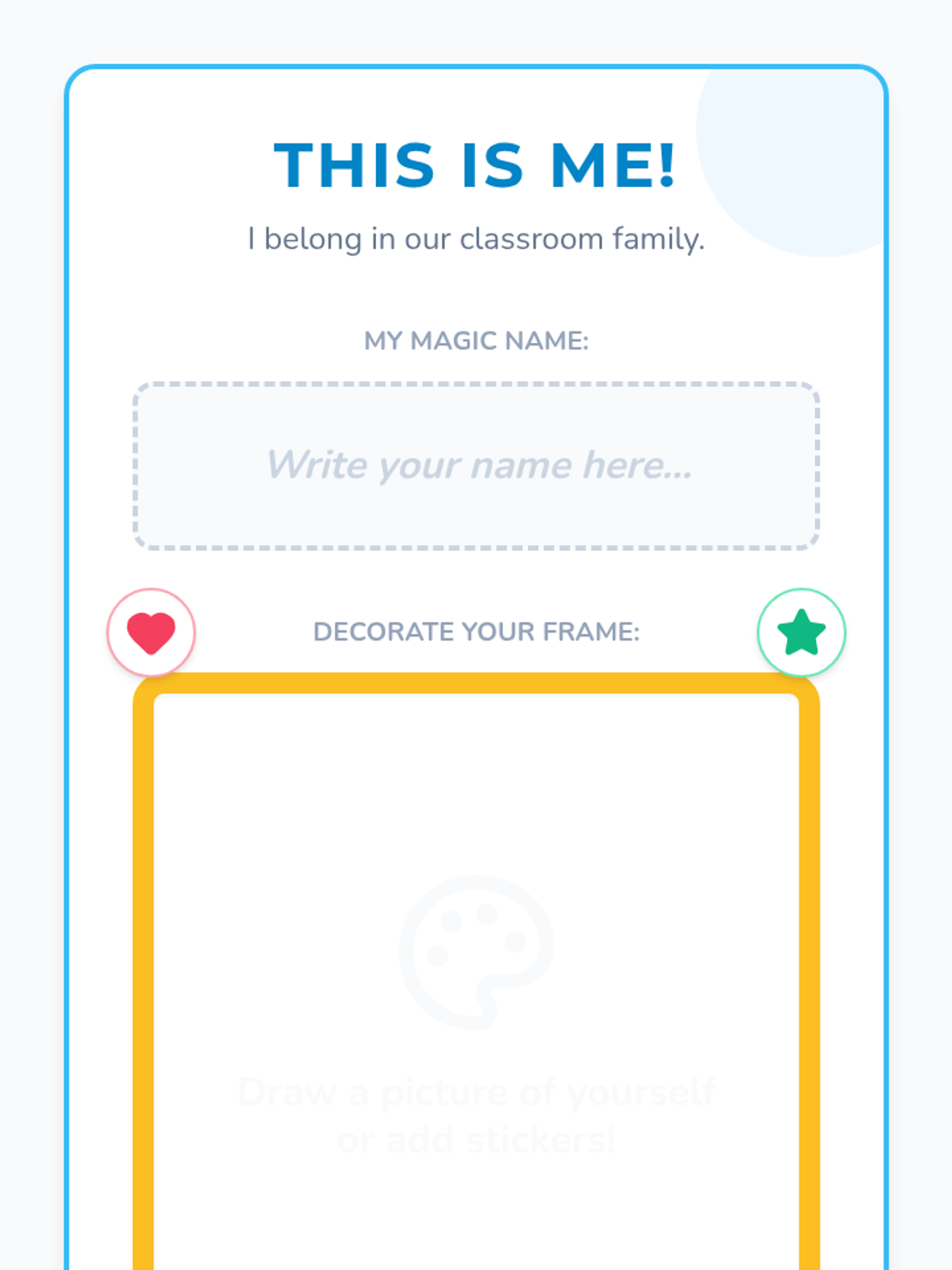Select the red heart sticker

point(152,633)
